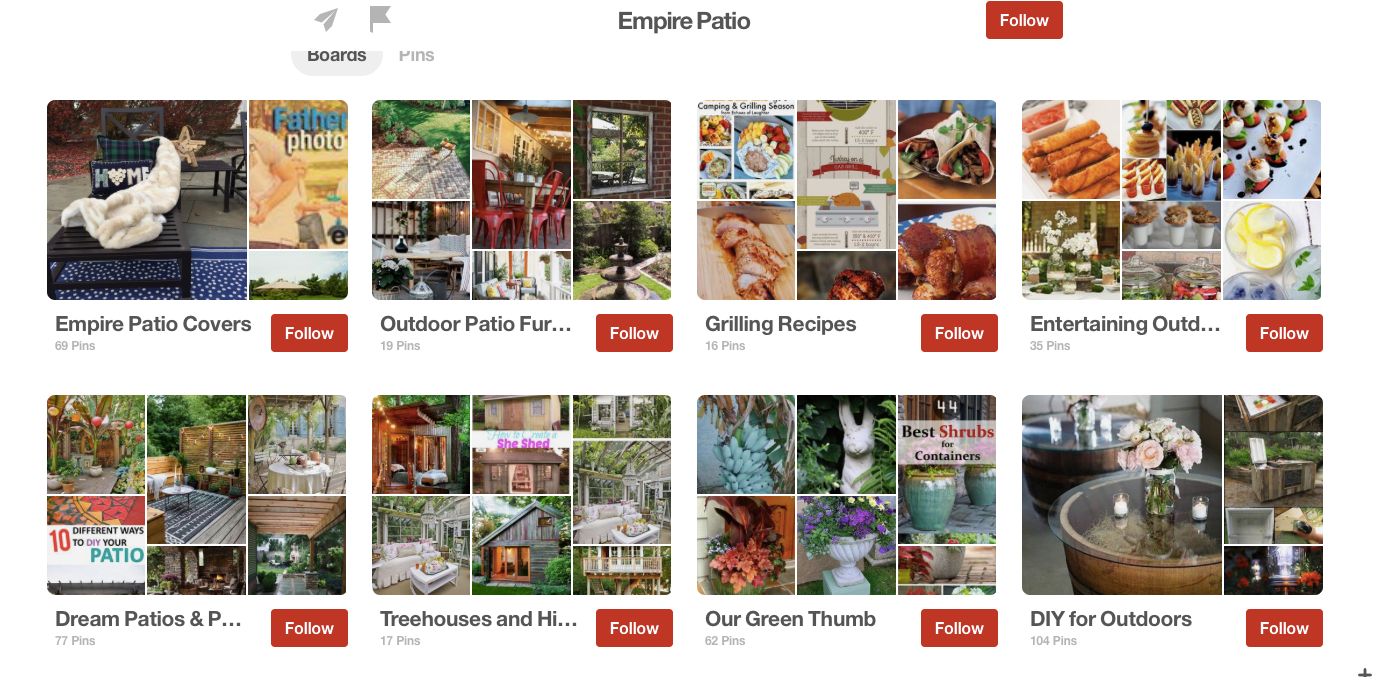
Task: Tap the send/share paper plane icon
Action: coord(326,19)
